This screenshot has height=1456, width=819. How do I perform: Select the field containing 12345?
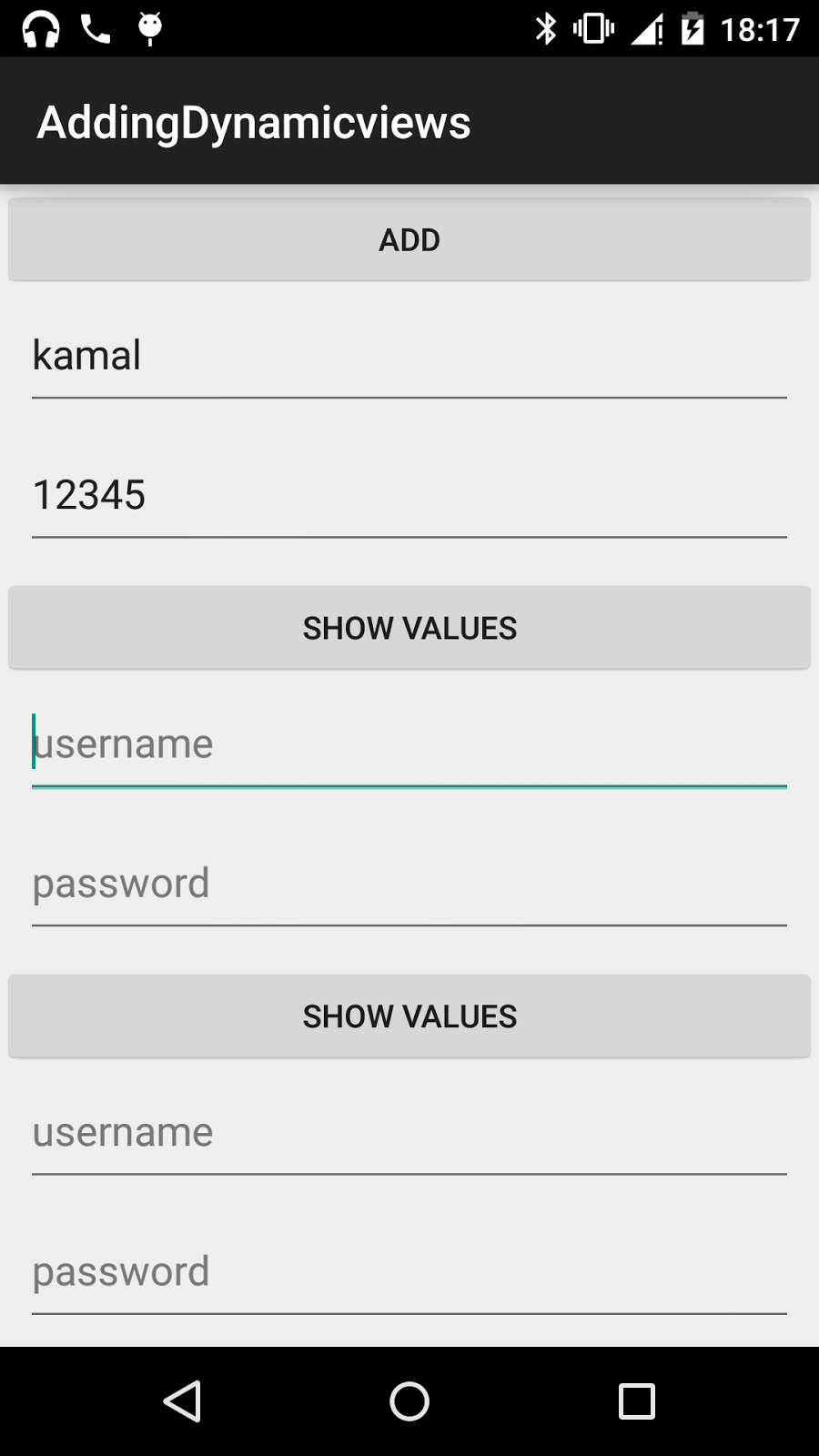point(409,494)
